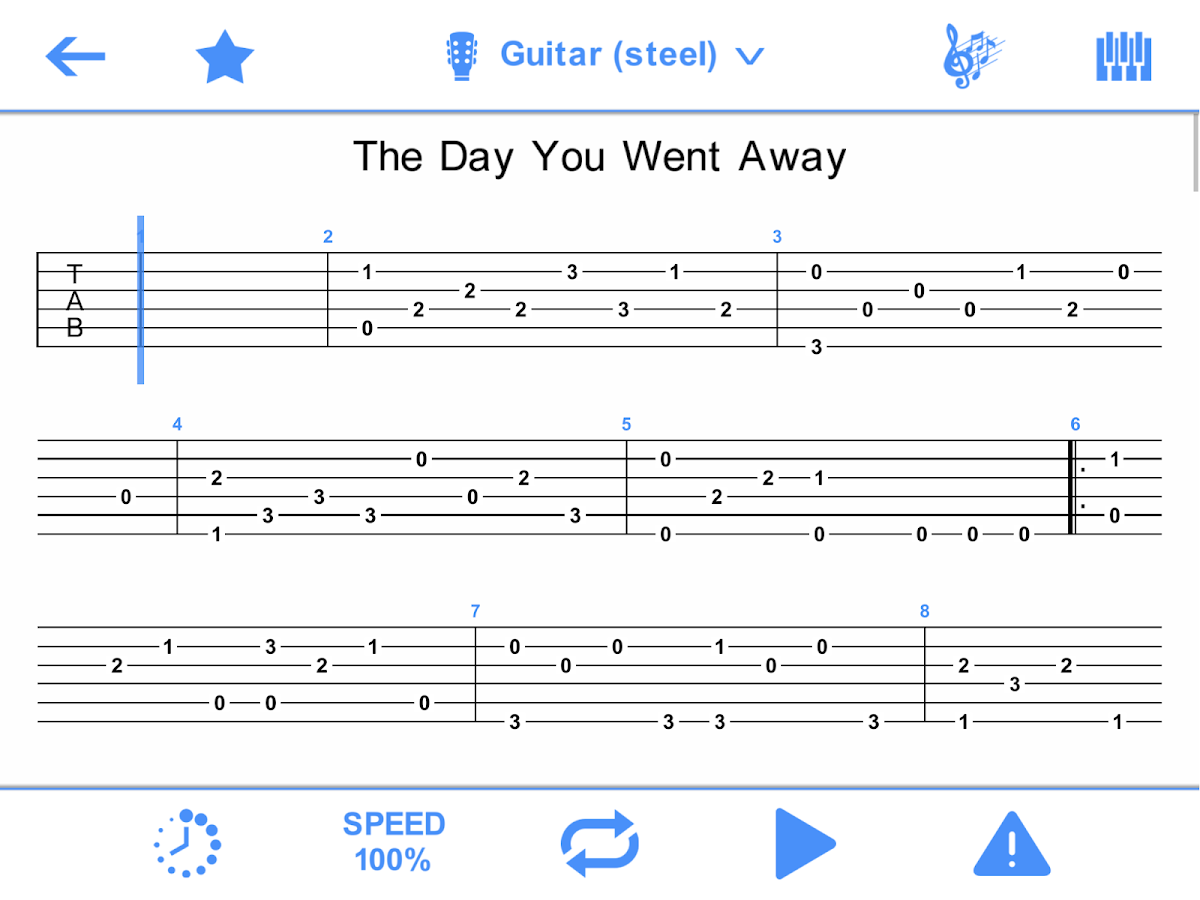Show the piano keyboard view
The width and height of the screenshot is (1200, 900).
point(1124,56)
